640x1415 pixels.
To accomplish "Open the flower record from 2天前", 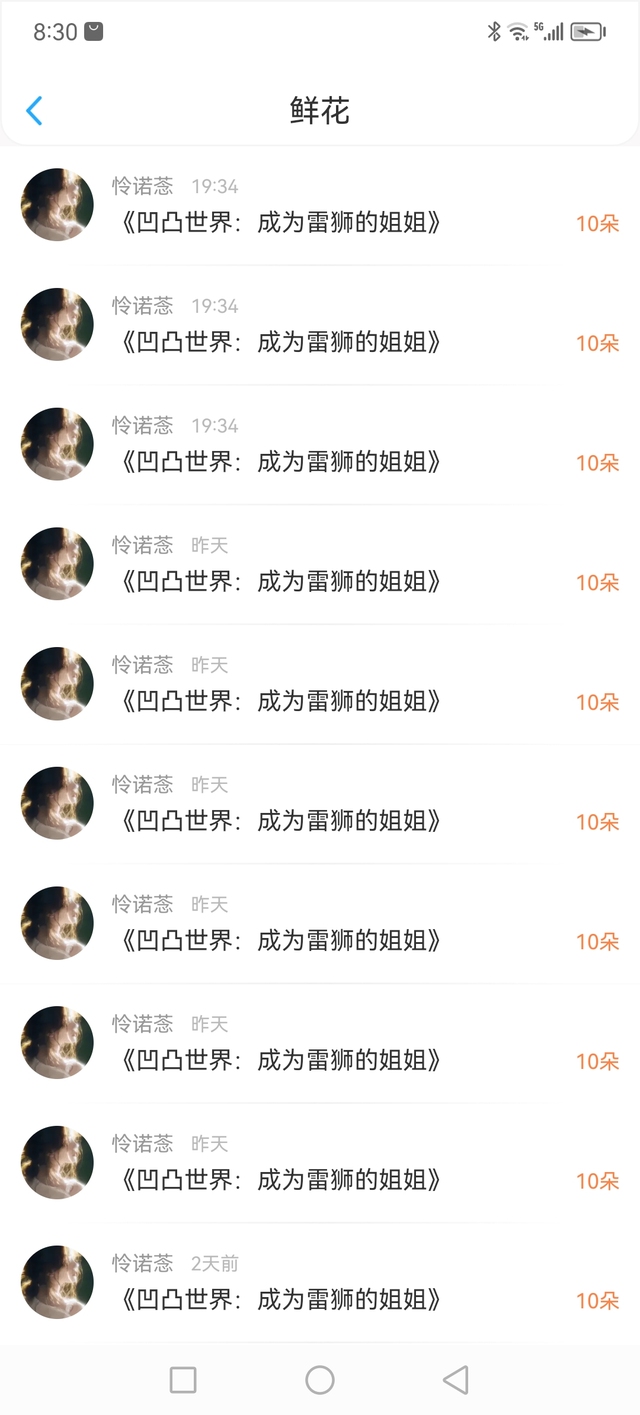I will click(x=320, y=1283).
